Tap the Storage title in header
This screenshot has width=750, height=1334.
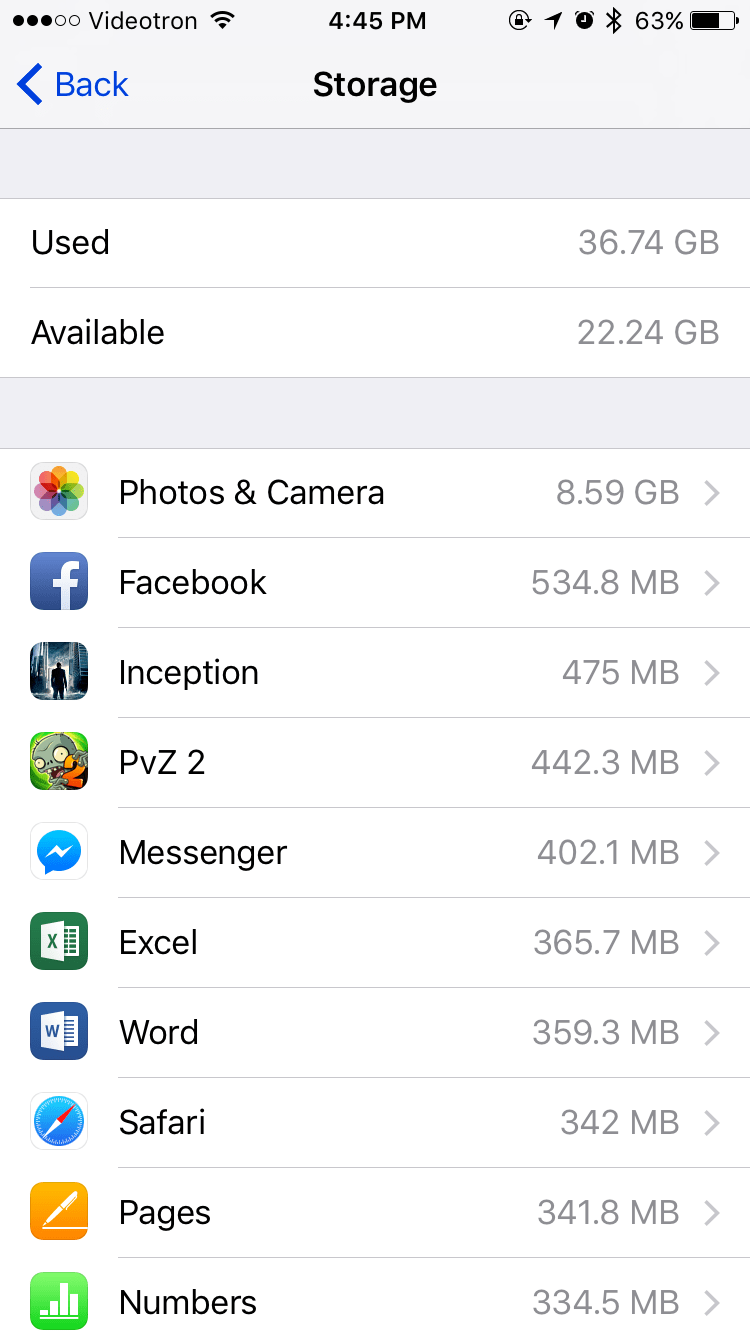pos(375,85)
